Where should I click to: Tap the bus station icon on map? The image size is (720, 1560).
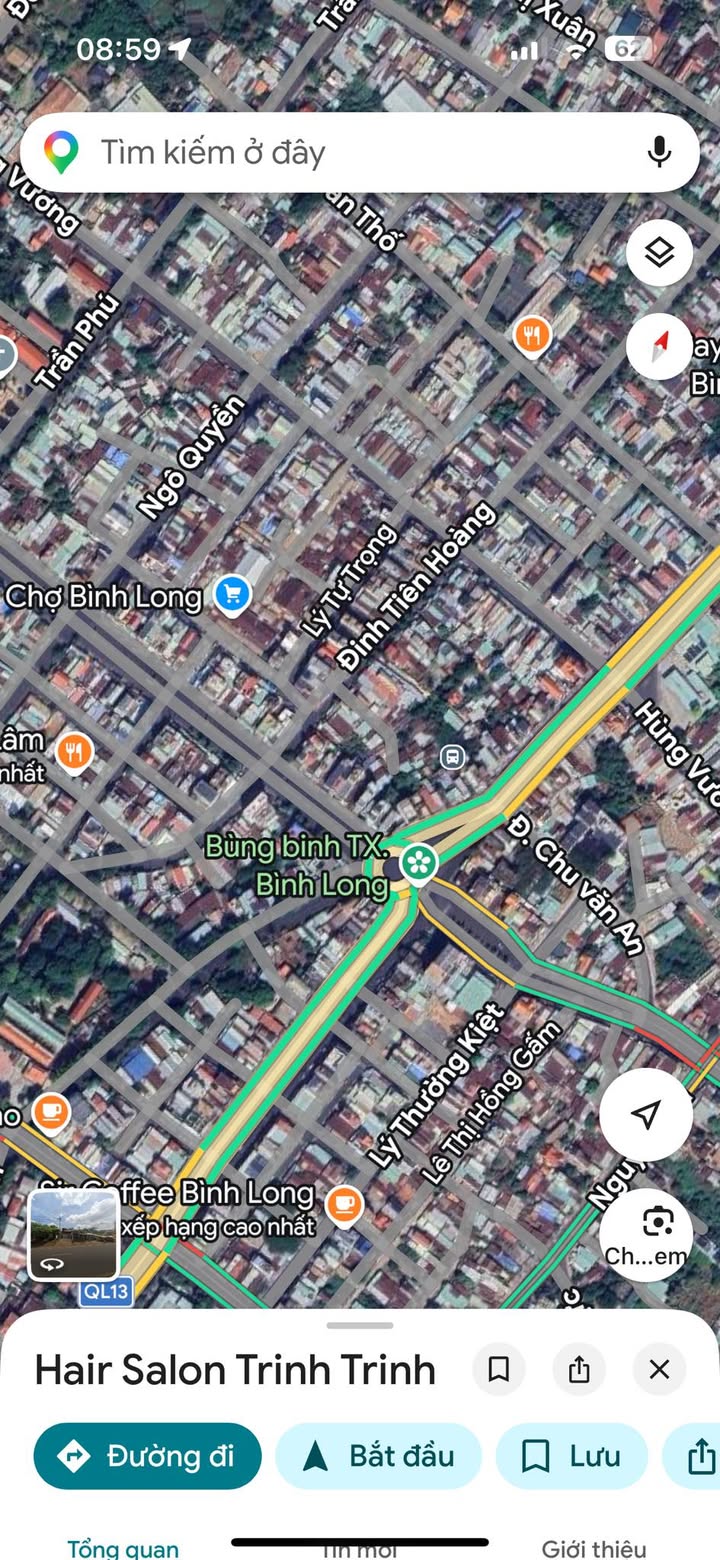(453, 757)
